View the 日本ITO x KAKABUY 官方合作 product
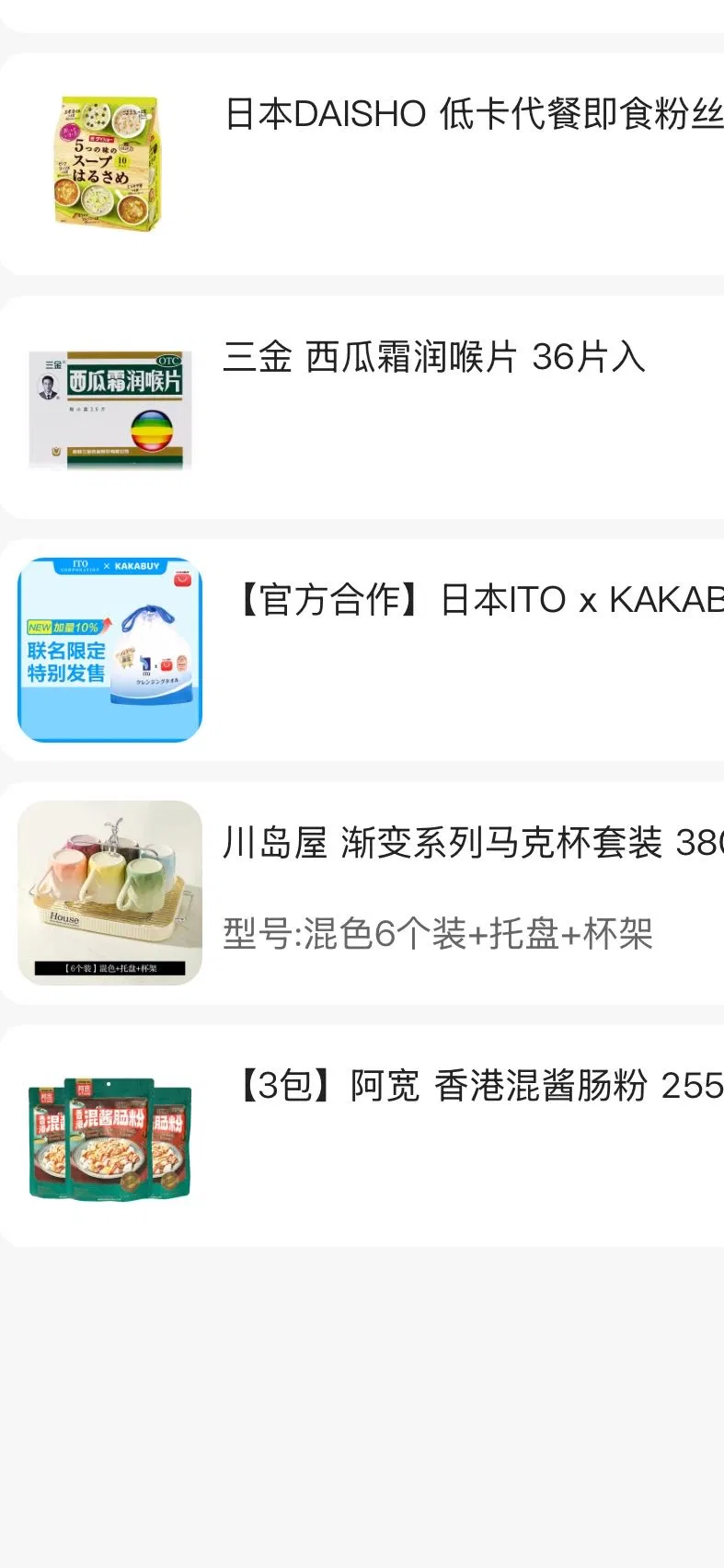This screenshot has height=1568, width=724. tap(478, 601)
